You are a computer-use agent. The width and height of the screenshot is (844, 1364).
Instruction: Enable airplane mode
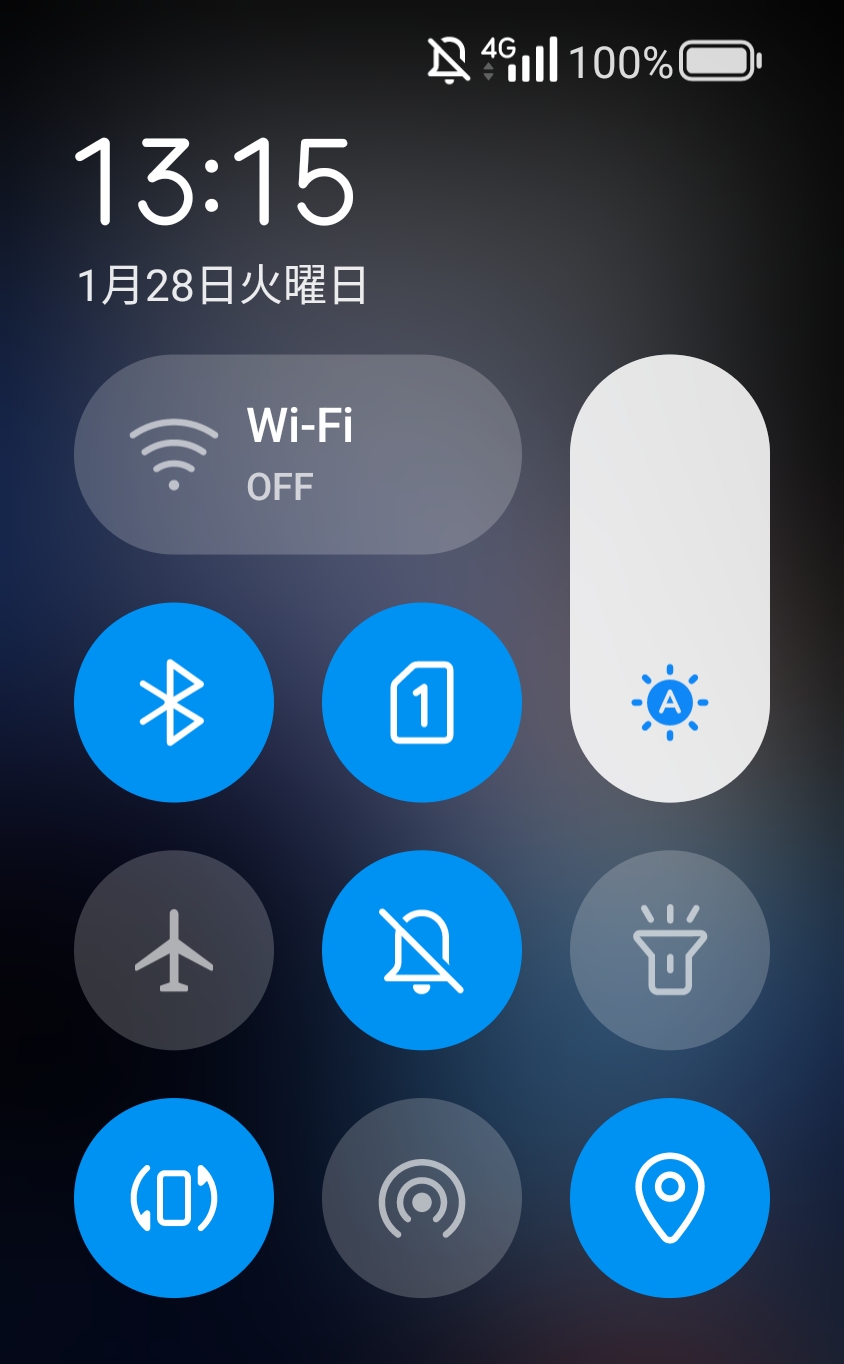pos(174,950)
